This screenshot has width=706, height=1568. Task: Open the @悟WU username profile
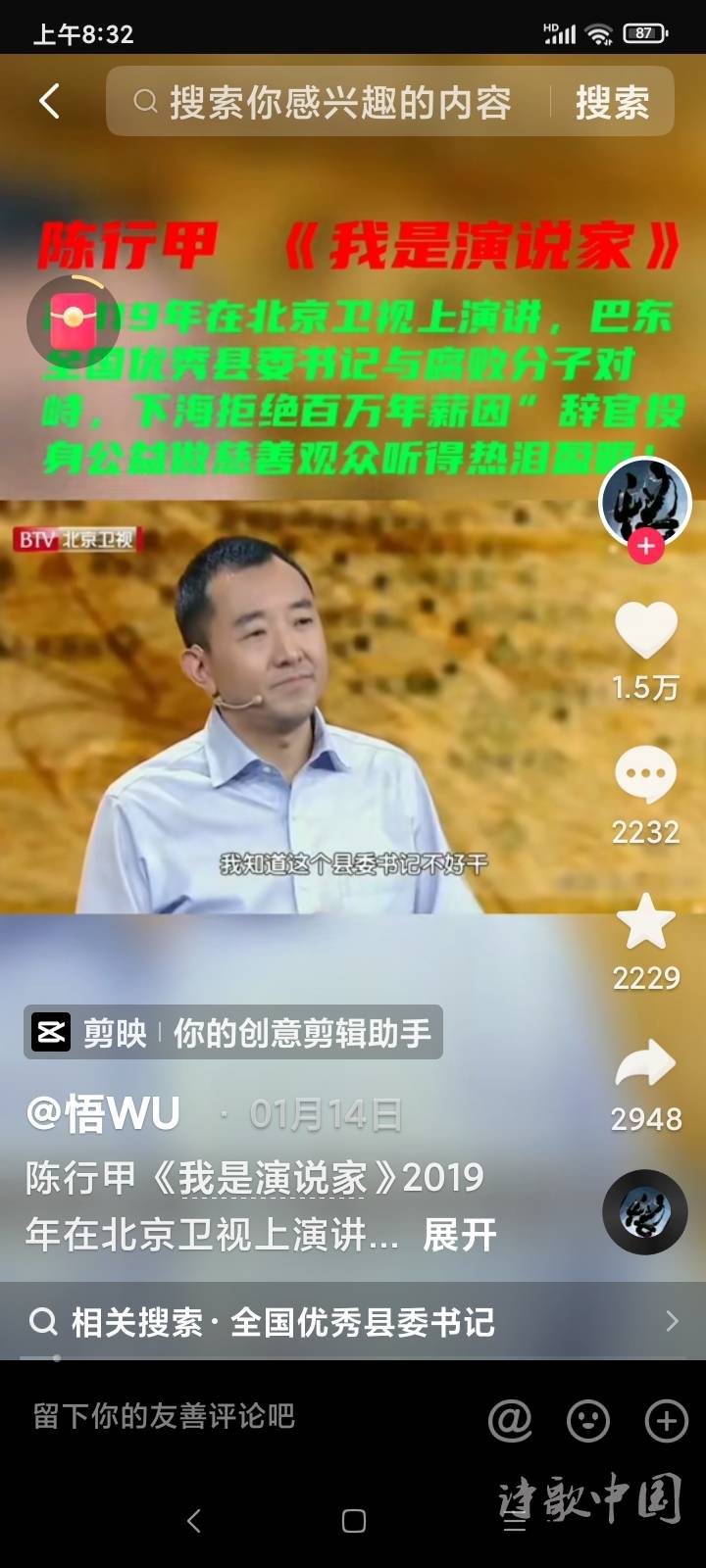(104, 1113)
